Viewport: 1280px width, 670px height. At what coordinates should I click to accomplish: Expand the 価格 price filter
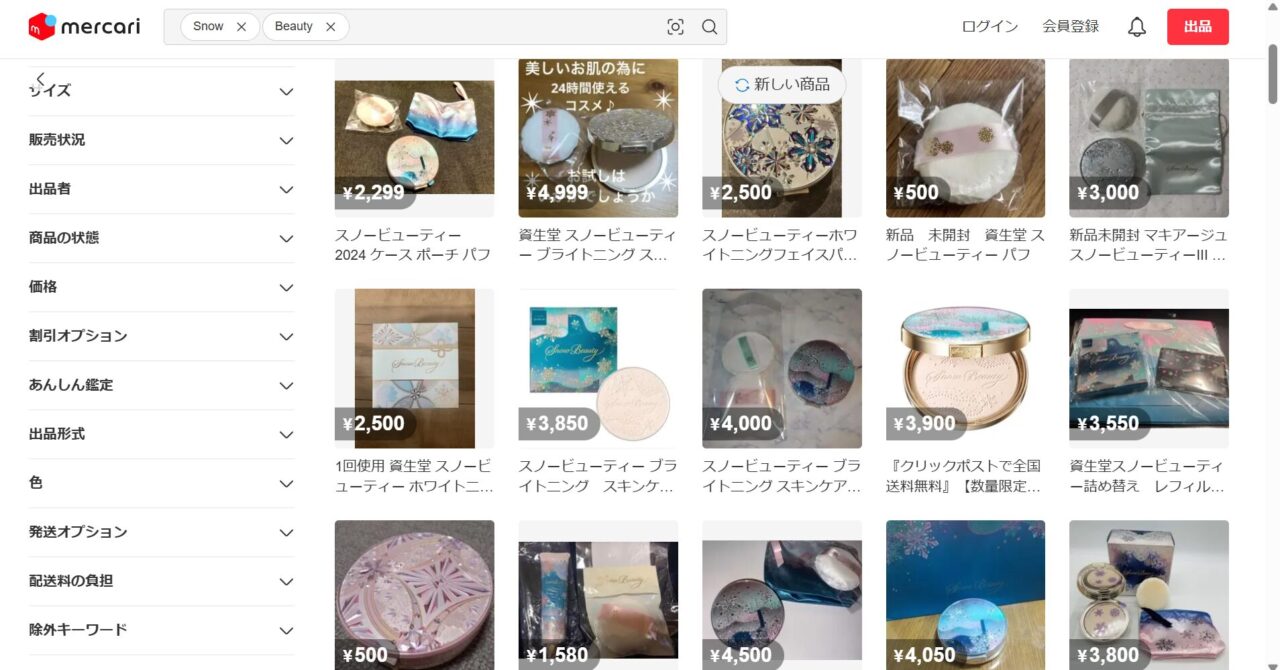coord(161,287)
